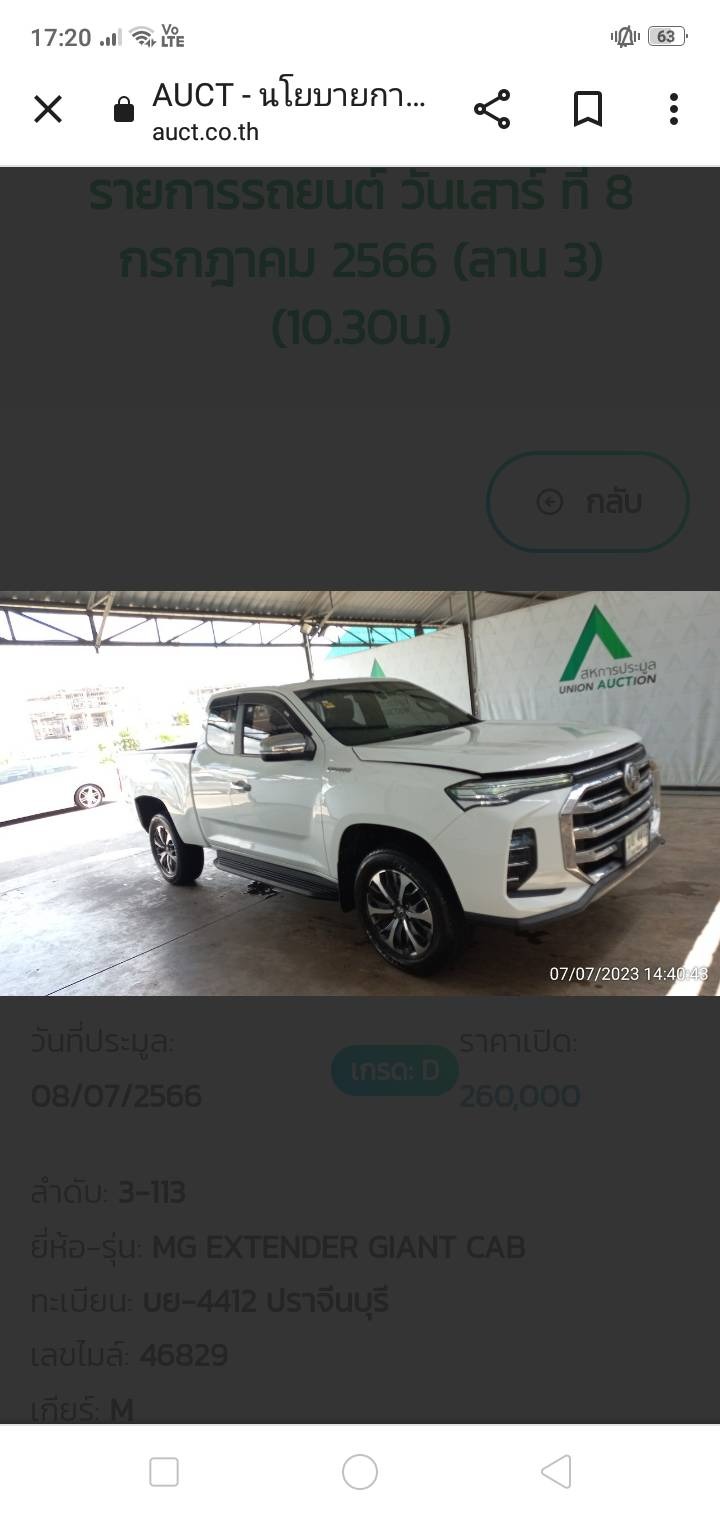Open the browser overflow menu
This screenshot has height=1520, width=720.
pos(674,109)
